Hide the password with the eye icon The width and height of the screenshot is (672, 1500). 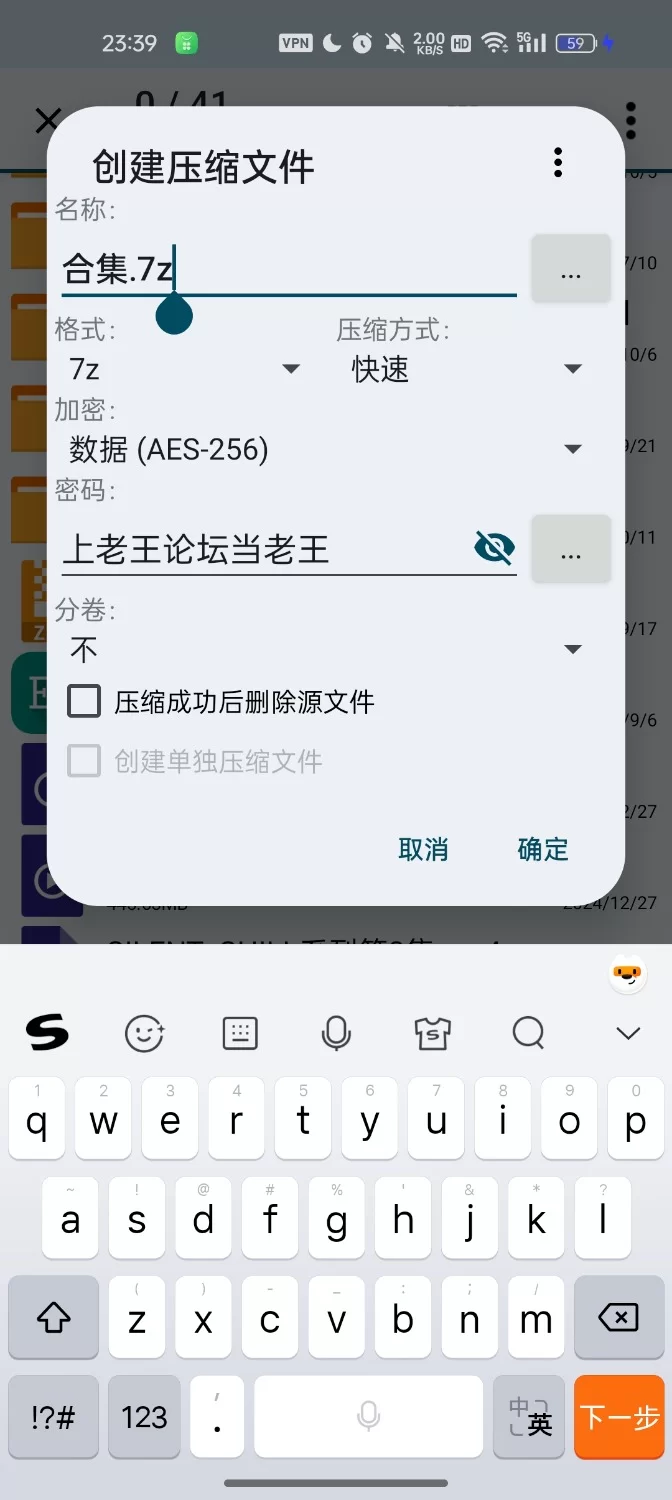(x=494, y=548)
